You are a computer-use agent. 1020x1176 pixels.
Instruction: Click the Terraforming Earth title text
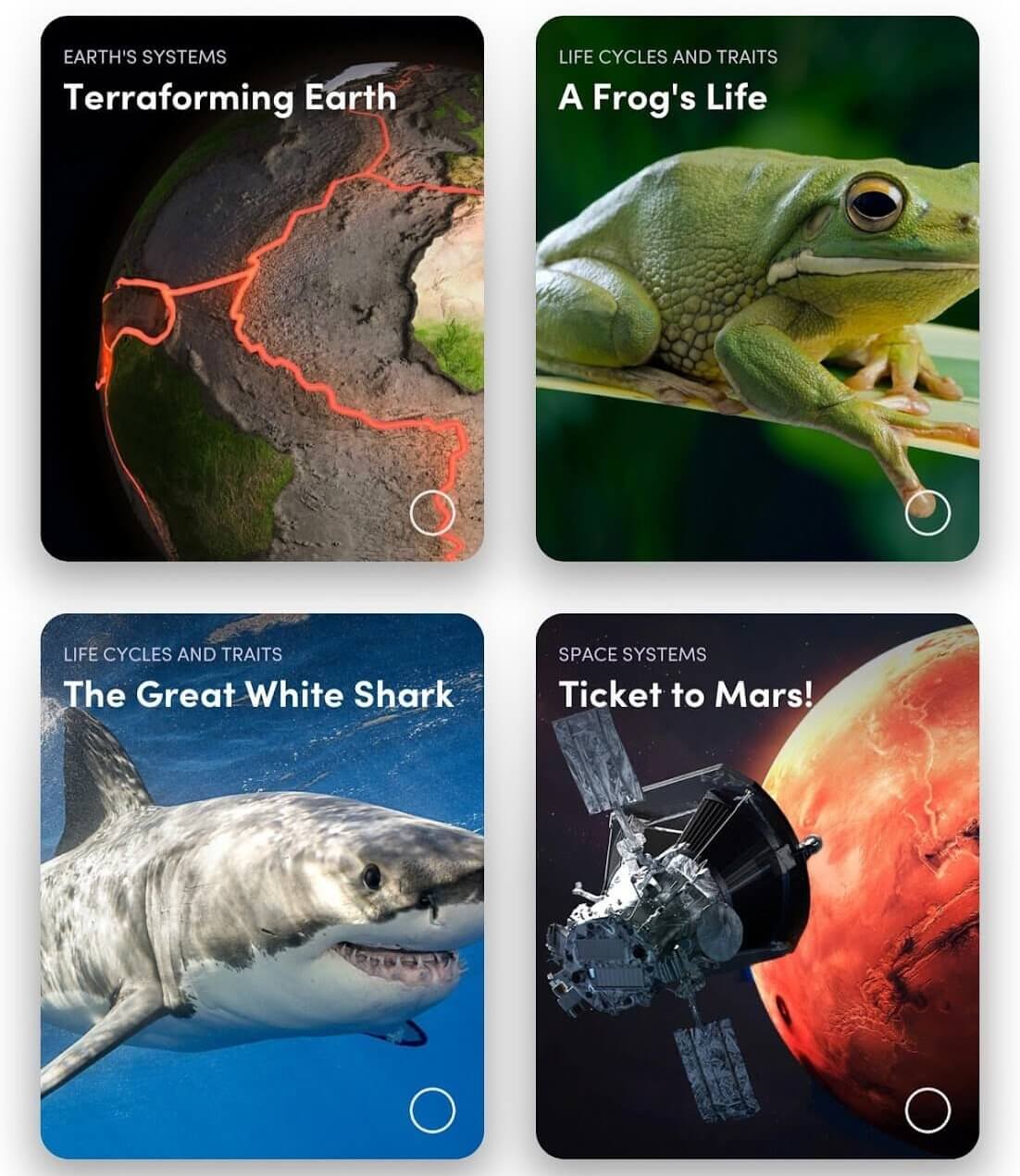[x=230, y=97]
